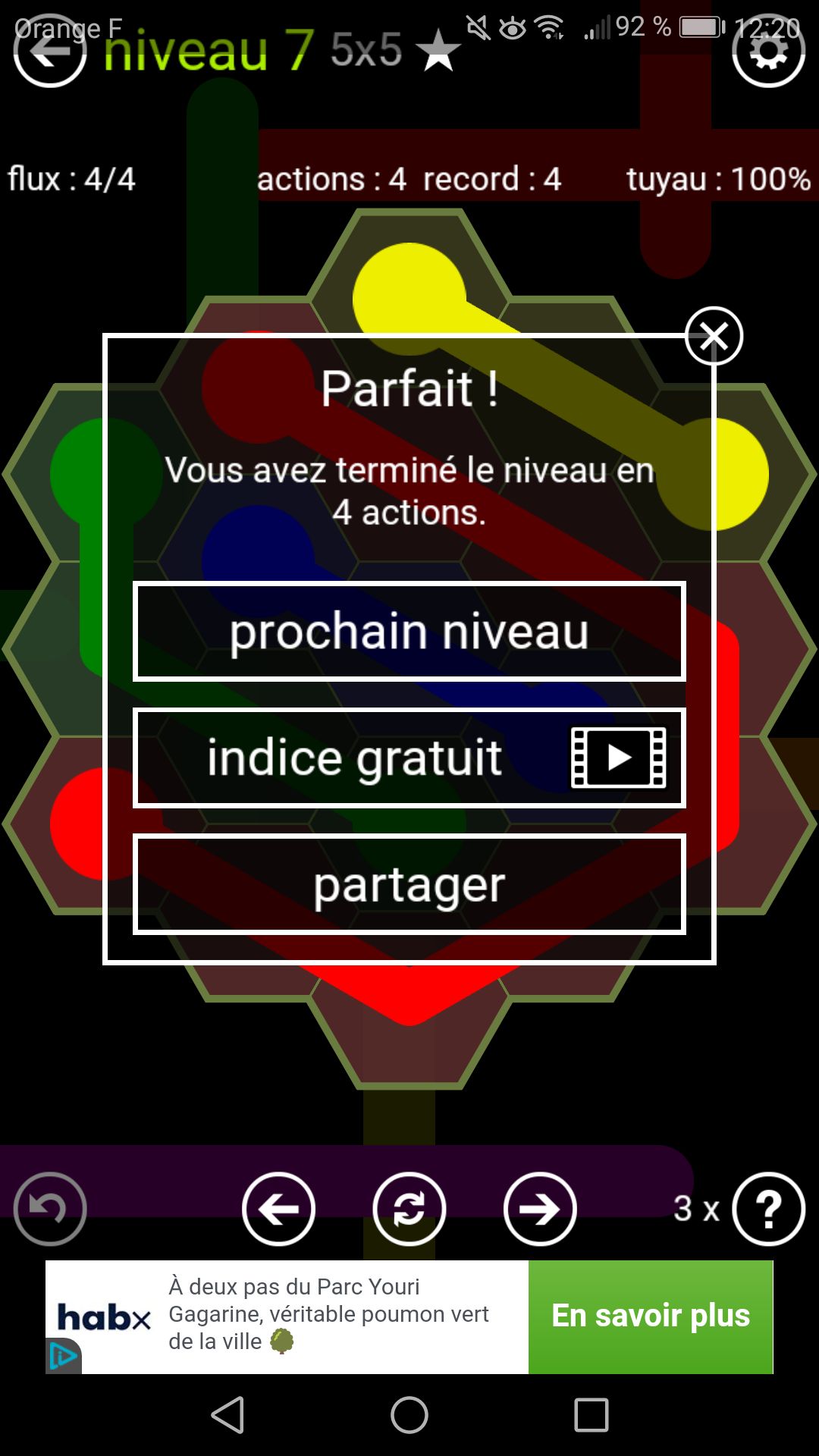Tap the 'prochain niveau' button

409,631
